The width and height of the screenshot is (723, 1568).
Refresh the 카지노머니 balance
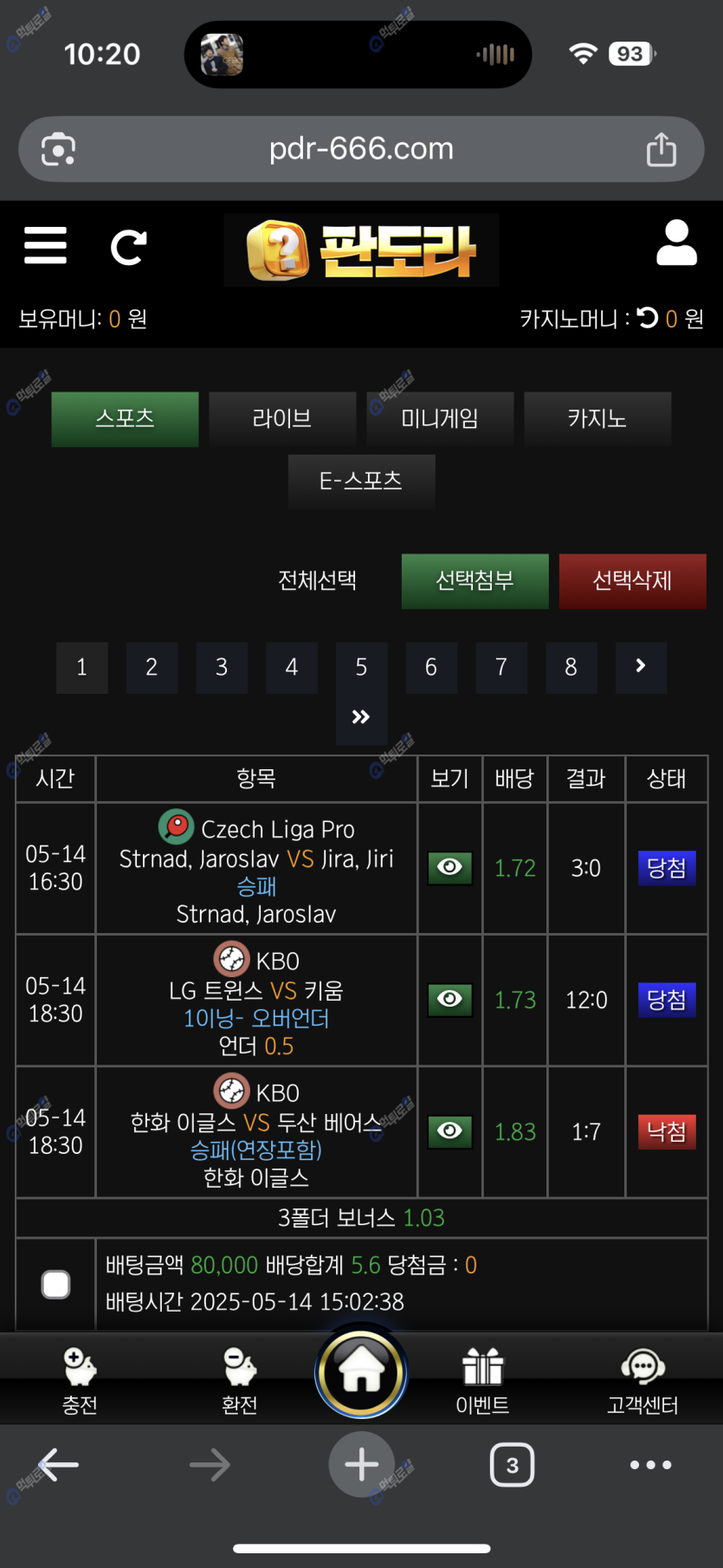click(648, 318)
